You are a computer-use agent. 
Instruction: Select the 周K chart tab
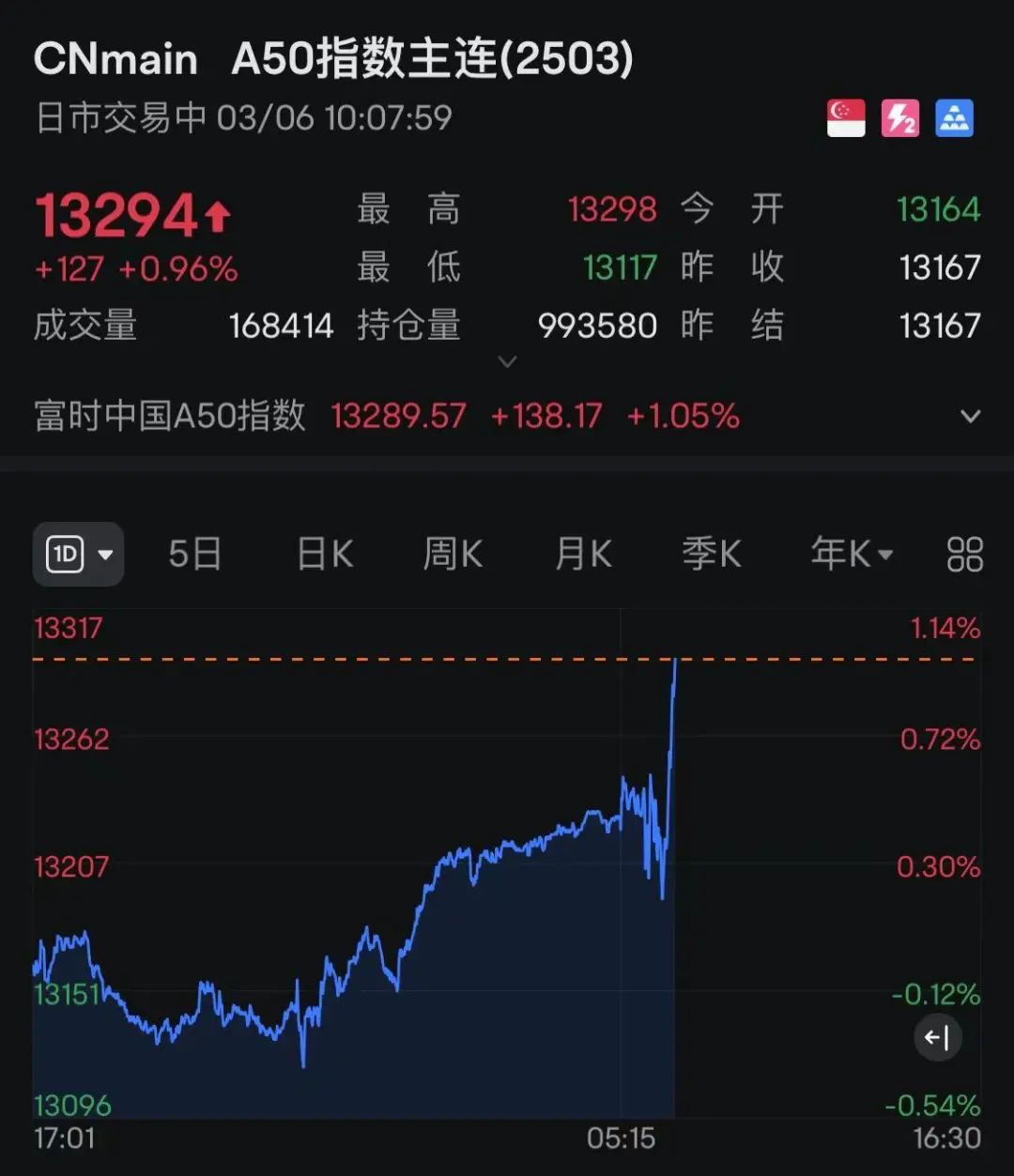tap(453, 554)
